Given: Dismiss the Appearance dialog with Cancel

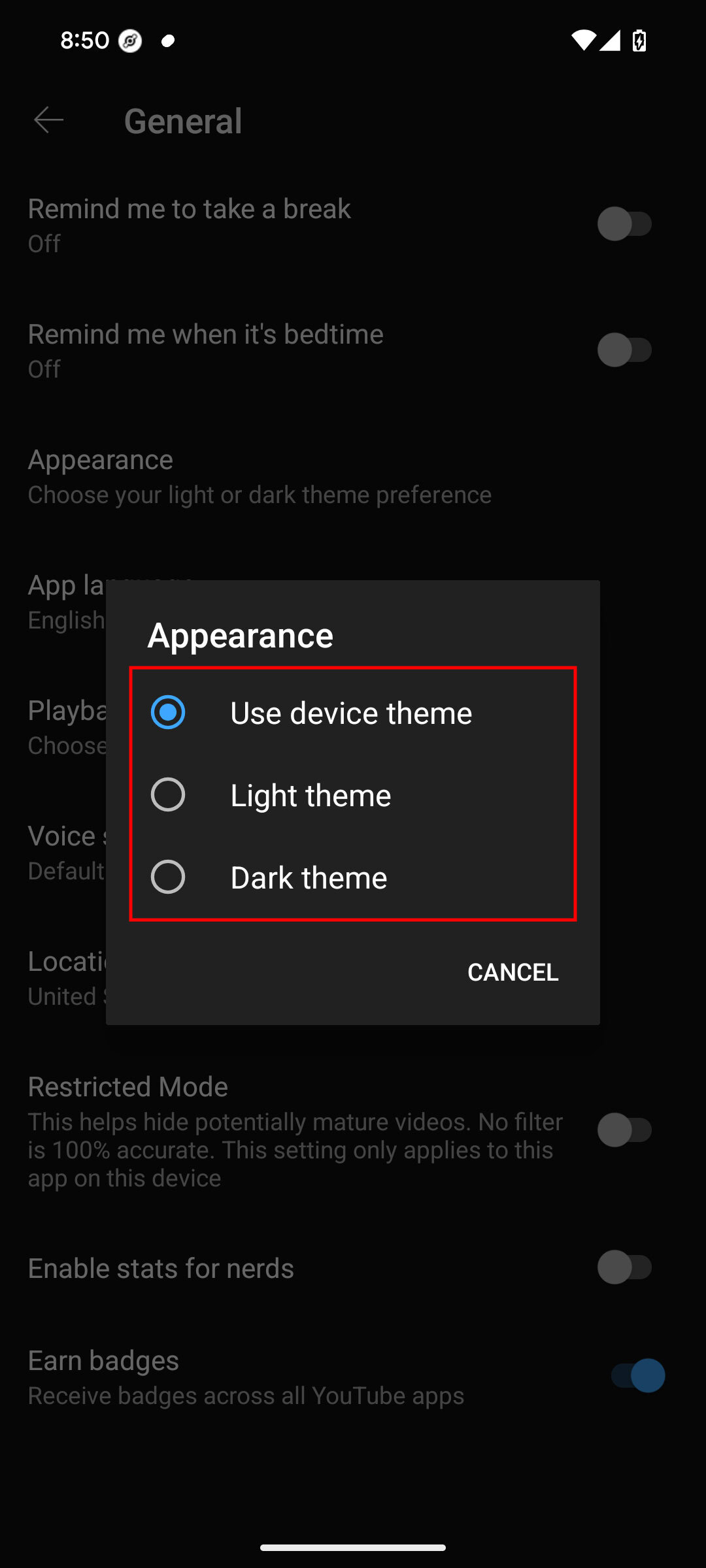Looking at the screenshot, I should click(513, 972).
